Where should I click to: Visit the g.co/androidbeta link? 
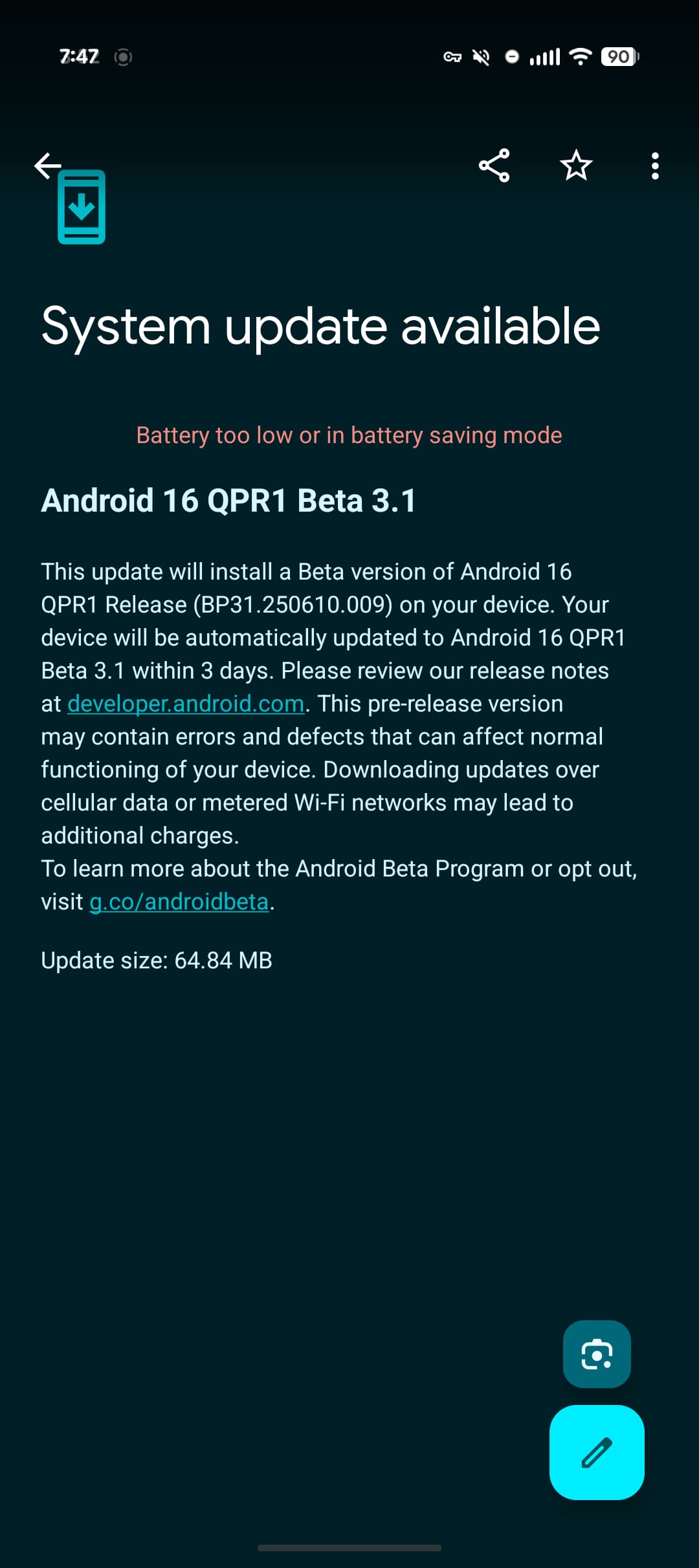point(179,902)
